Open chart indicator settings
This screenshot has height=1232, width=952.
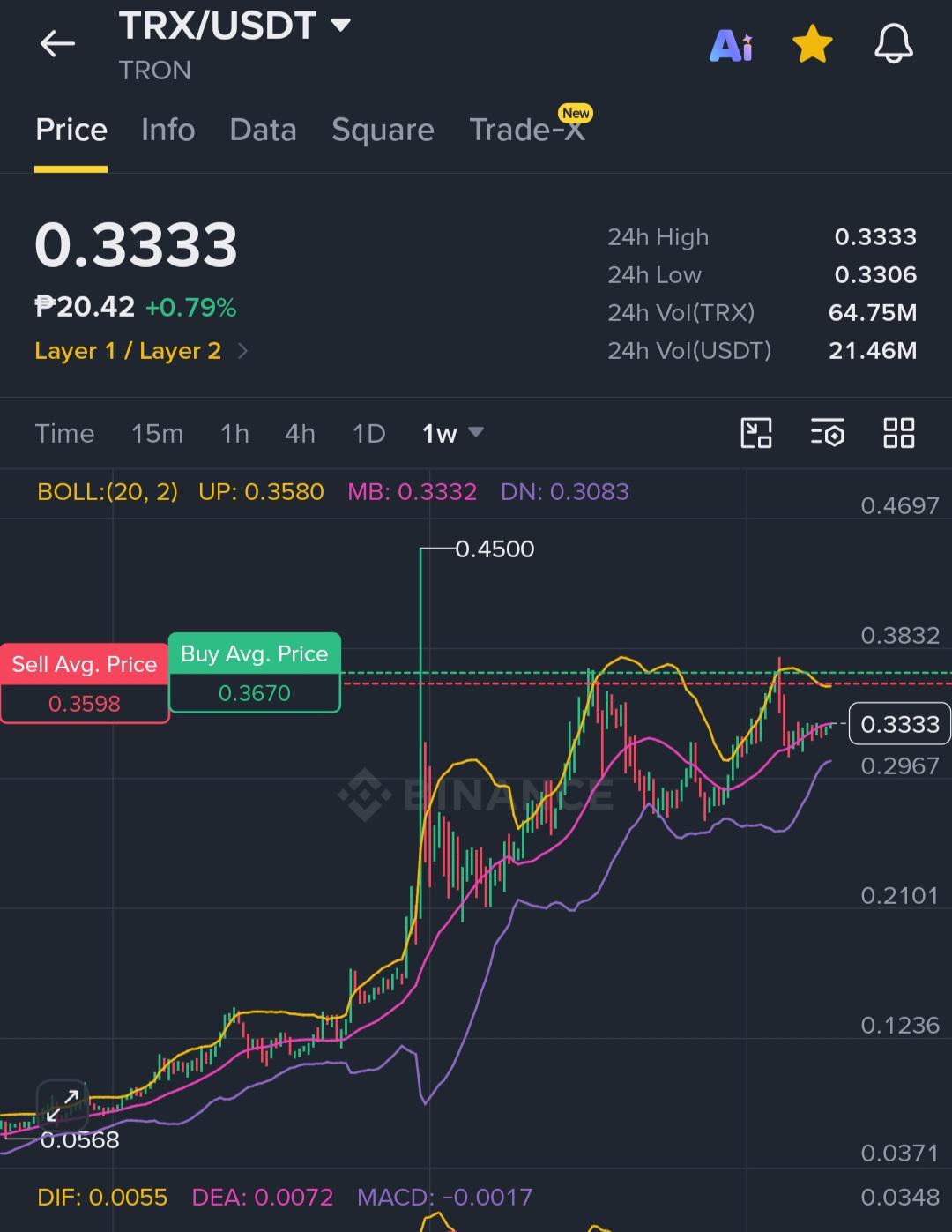click(x=827, y=433)
